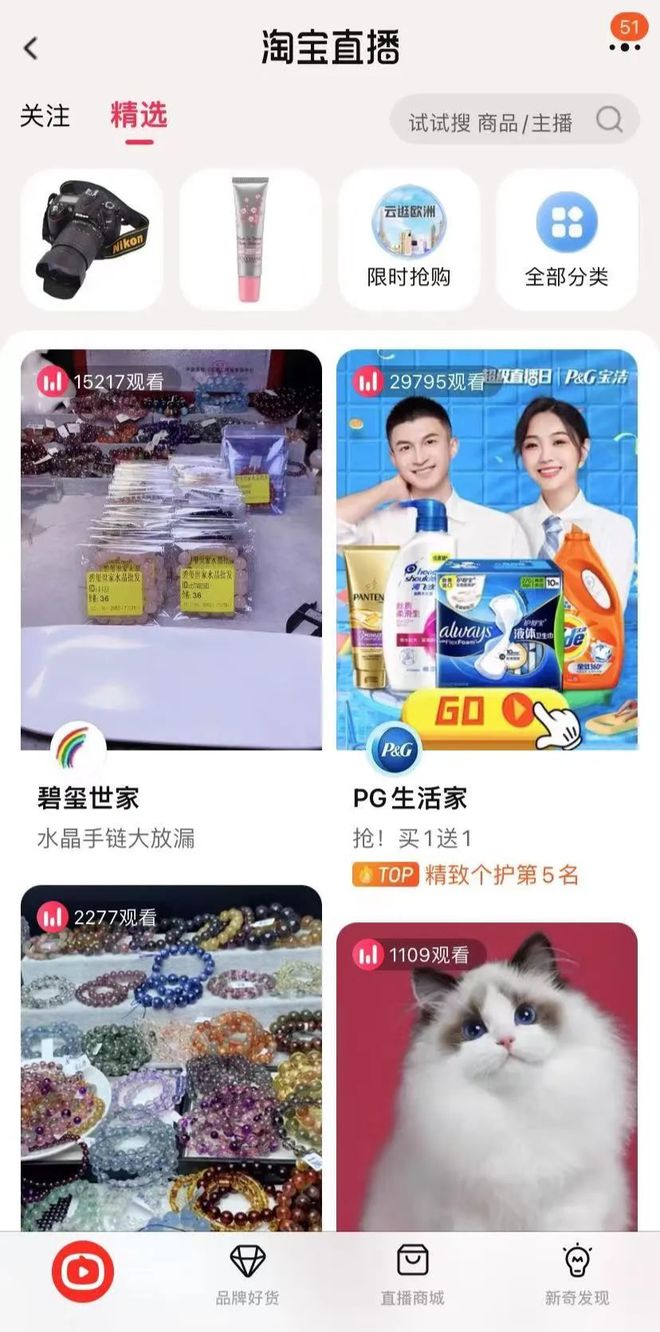Open the bracelet livestream with 2277观看

click(171, 1058)
